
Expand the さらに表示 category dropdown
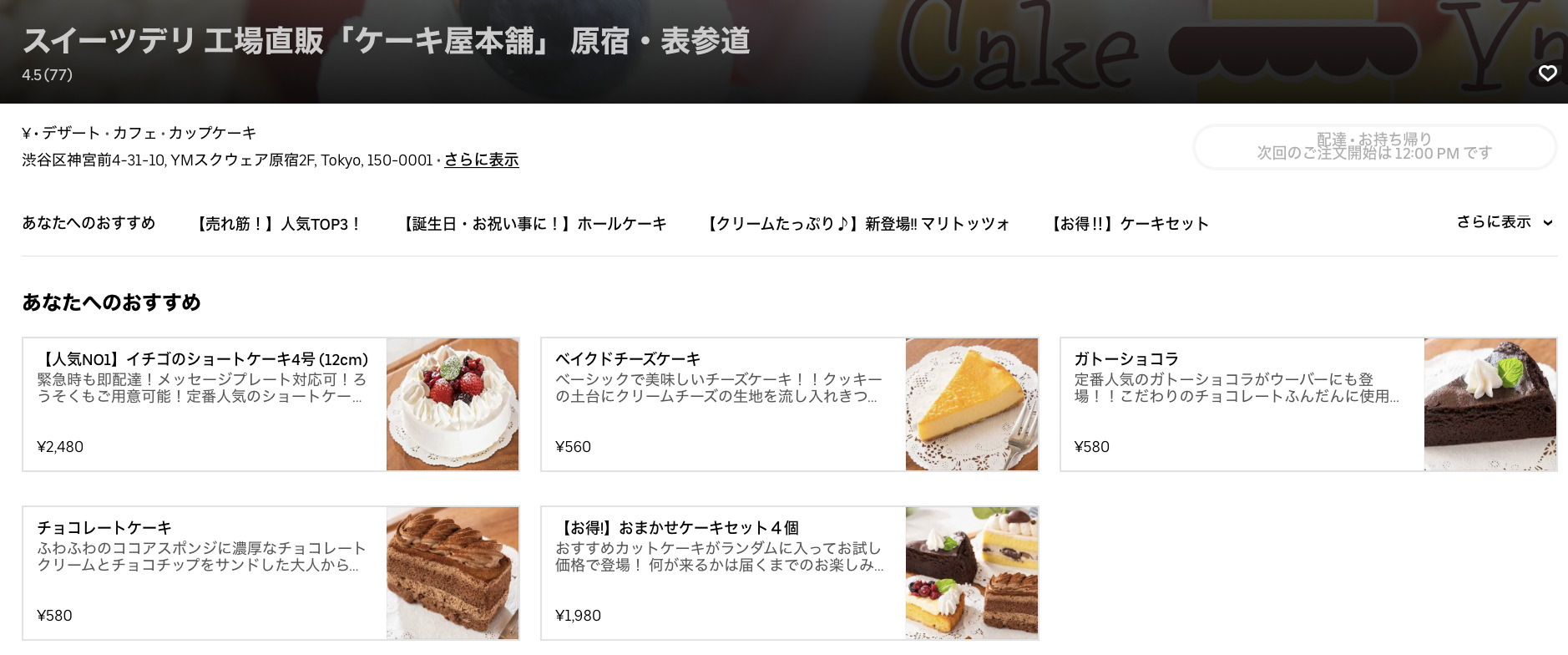pyautogui.click(x=1504, y=222)
